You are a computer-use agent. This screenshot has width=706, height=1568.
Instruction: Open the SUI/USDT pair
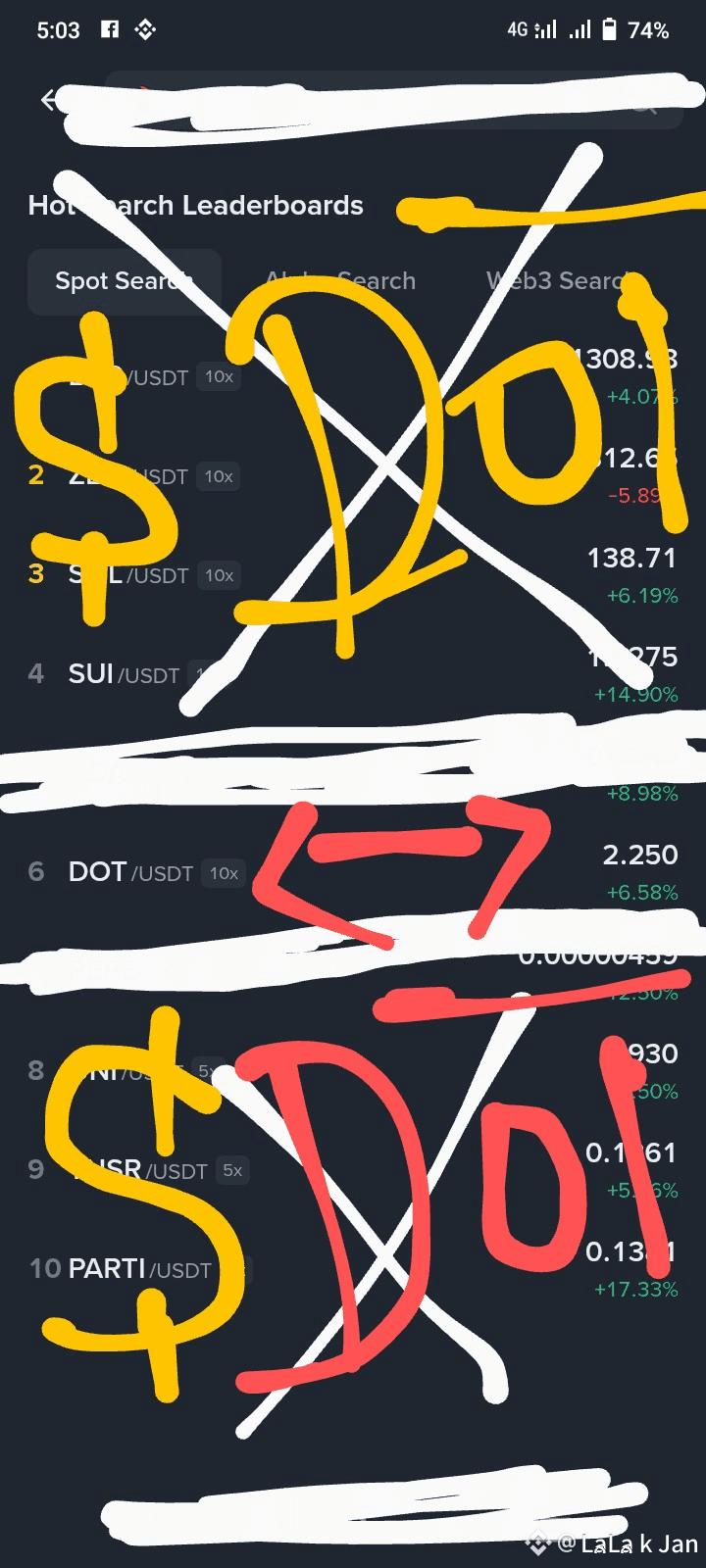point(124,674)
